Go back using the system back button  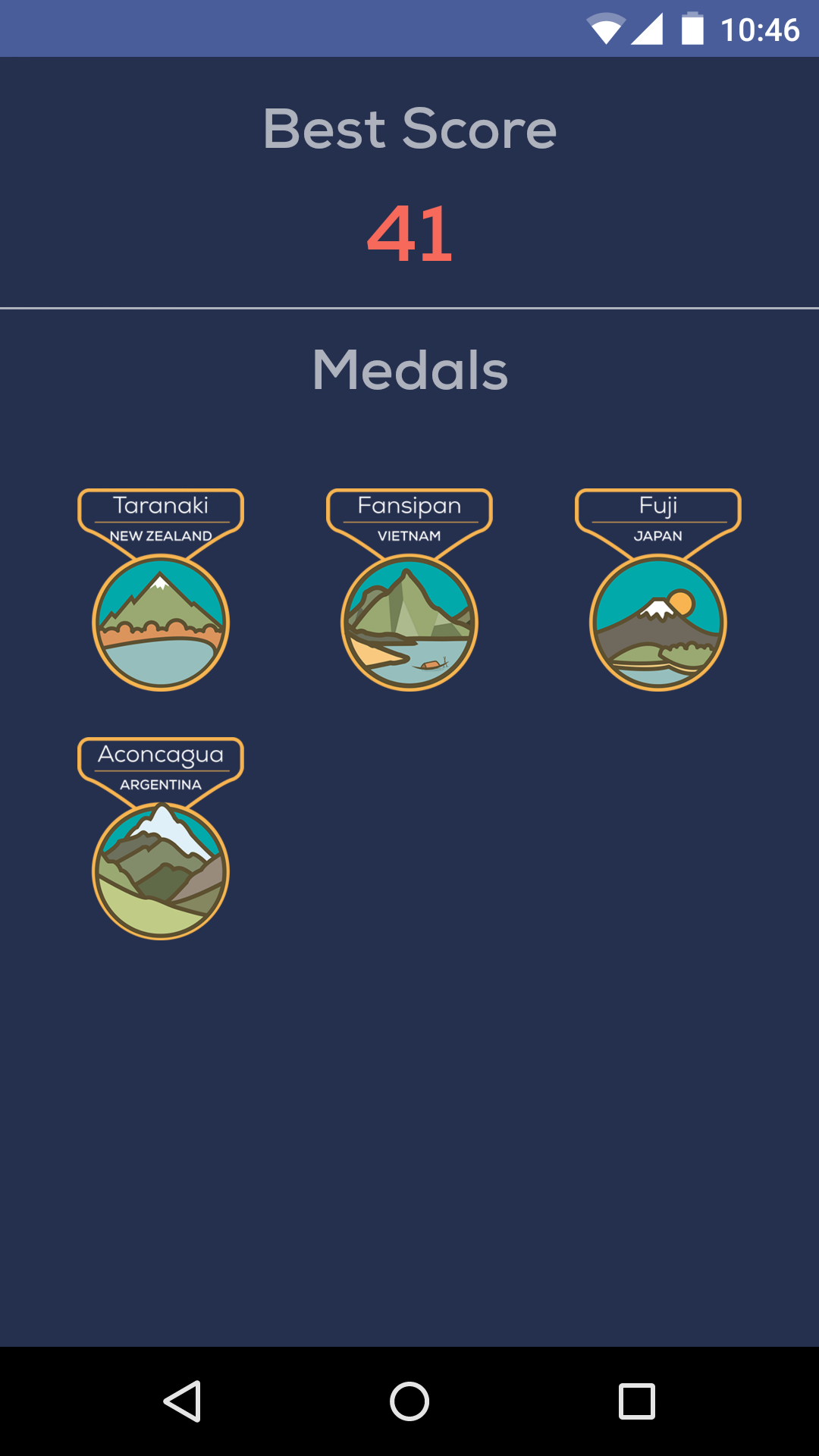(x=182, y=1401)
